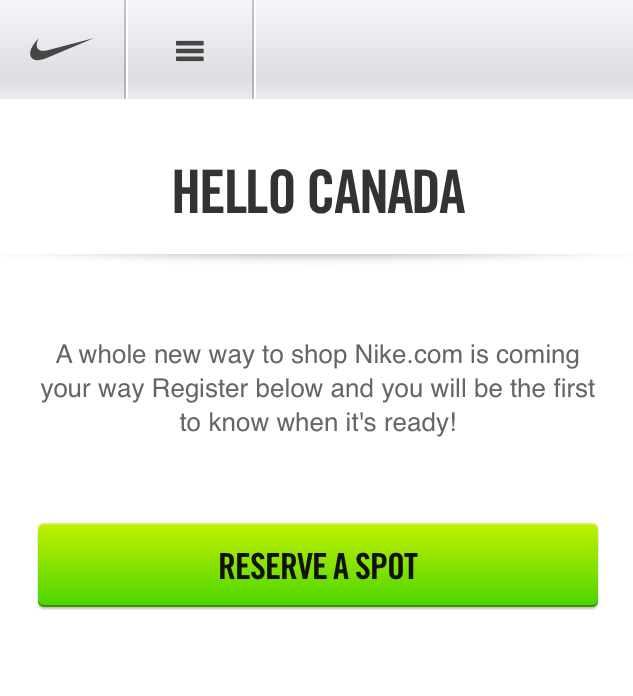Screen dimensions: 633x696
Task: Open the hamburger navigation menu
Action: (x=190, y=51)
